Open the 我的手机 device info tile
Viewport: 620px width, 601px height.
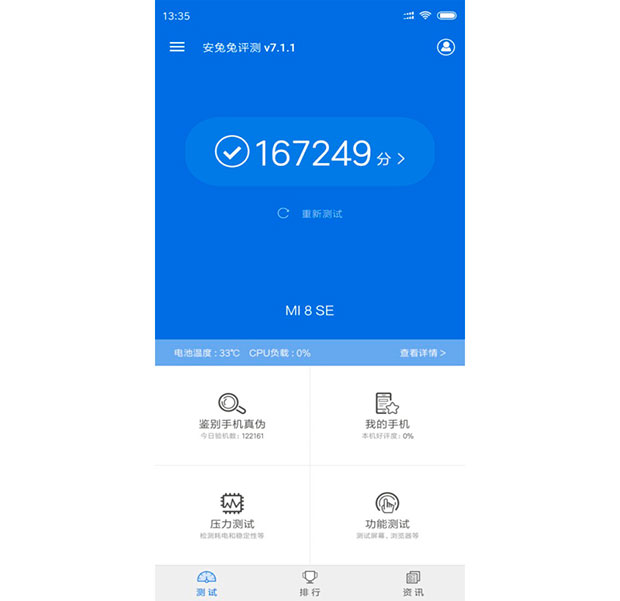point(387,414)
